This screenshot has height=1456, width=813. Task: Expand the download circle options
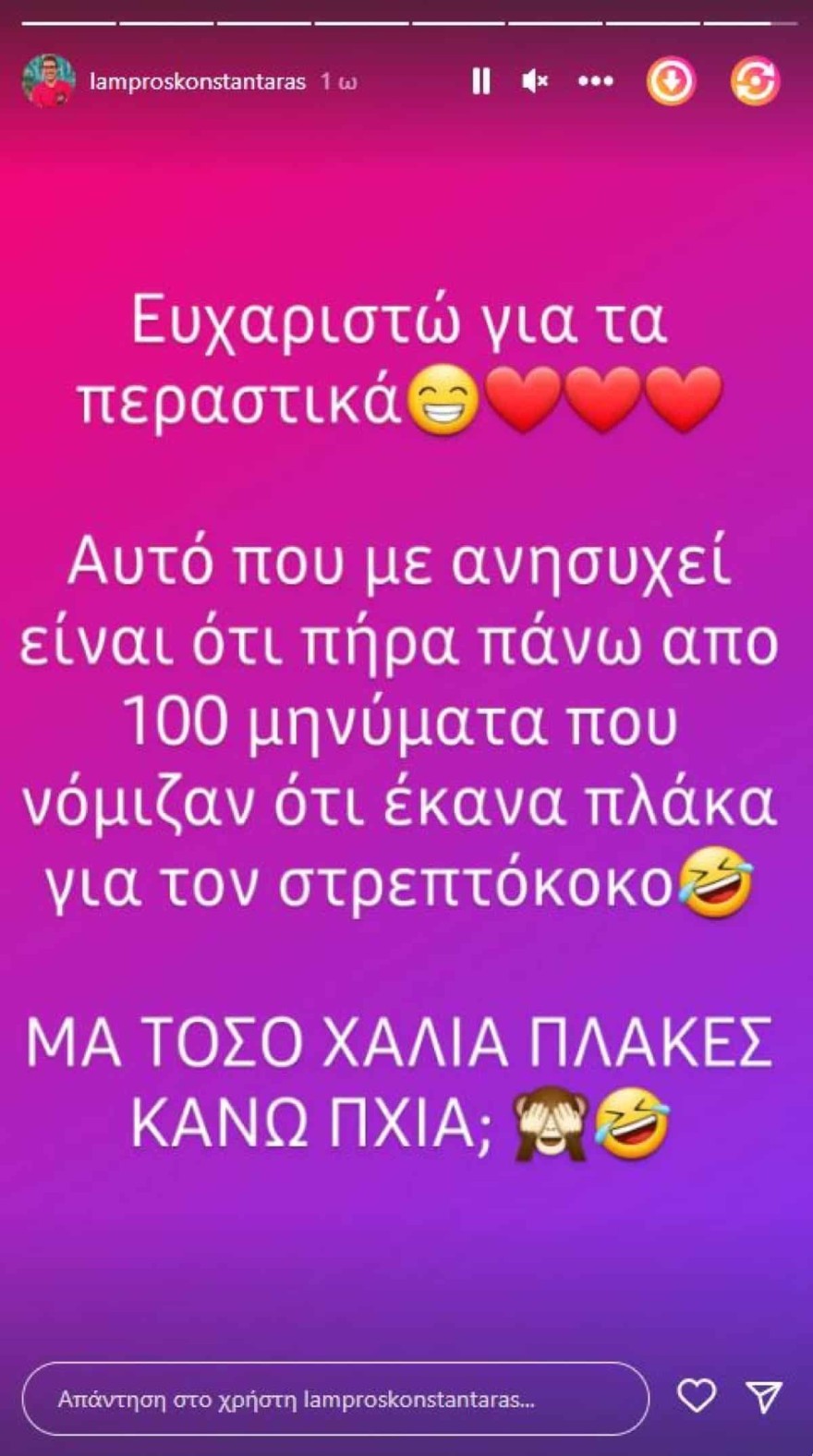click(671, 81)
